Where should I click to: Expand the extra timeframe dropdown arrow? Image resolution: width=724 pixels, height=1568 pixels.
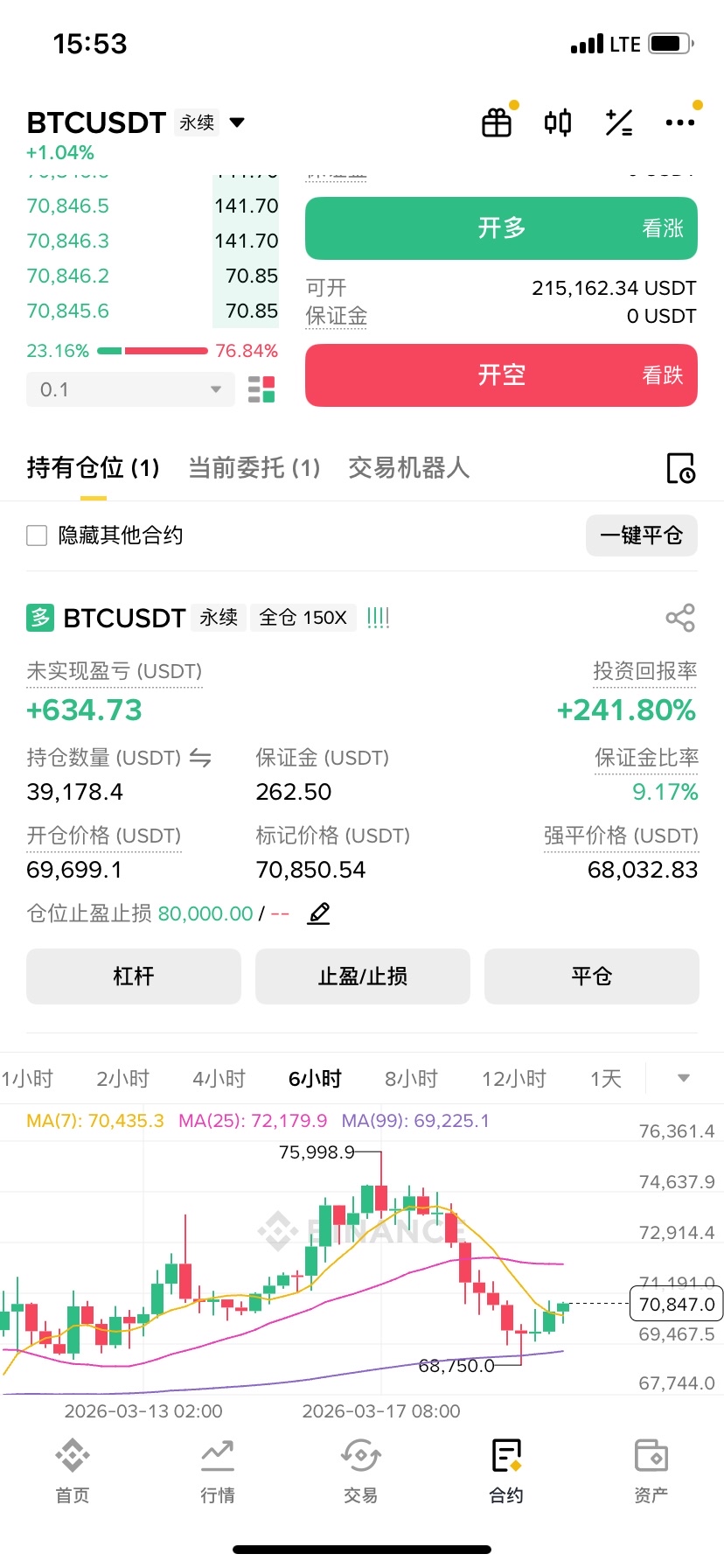click(683, 1079)
